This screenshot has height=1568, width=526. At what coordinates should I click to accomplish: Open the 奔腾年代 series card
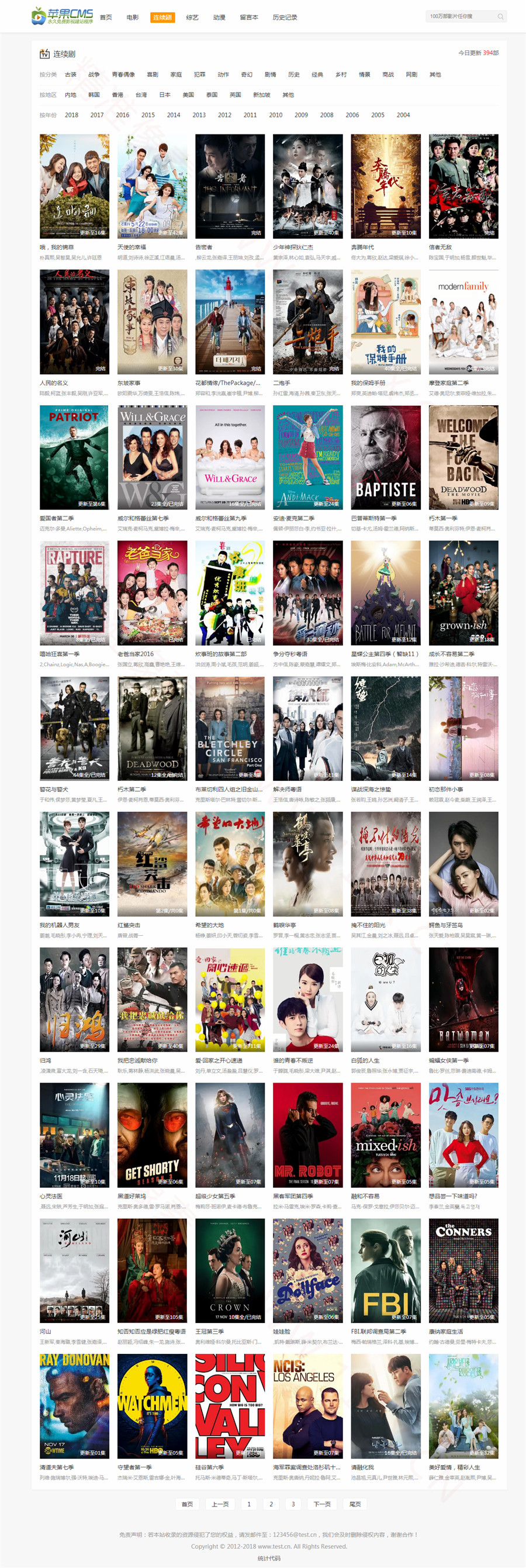(386, 186)
